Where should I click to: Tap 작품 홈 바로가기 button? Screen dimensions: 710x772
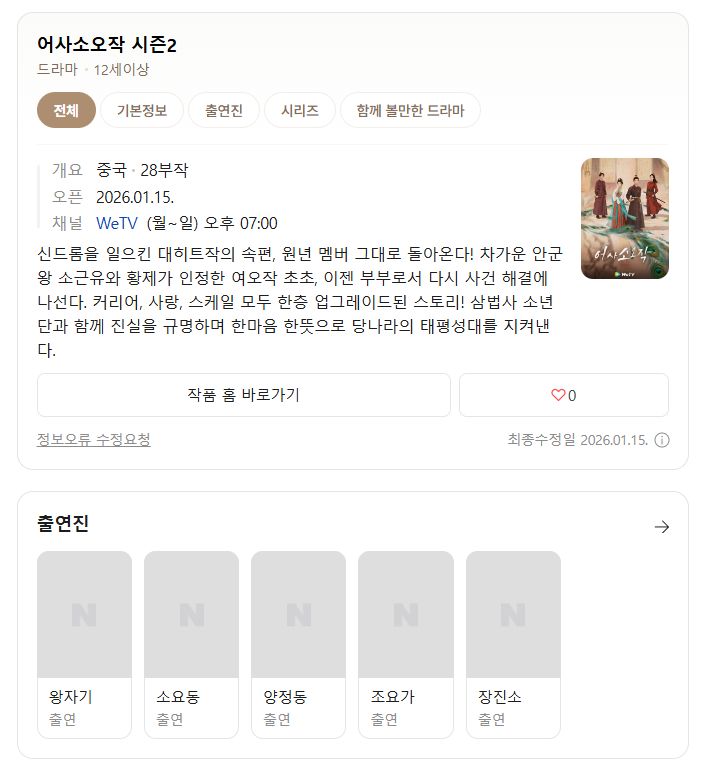(x=243, y=395)
